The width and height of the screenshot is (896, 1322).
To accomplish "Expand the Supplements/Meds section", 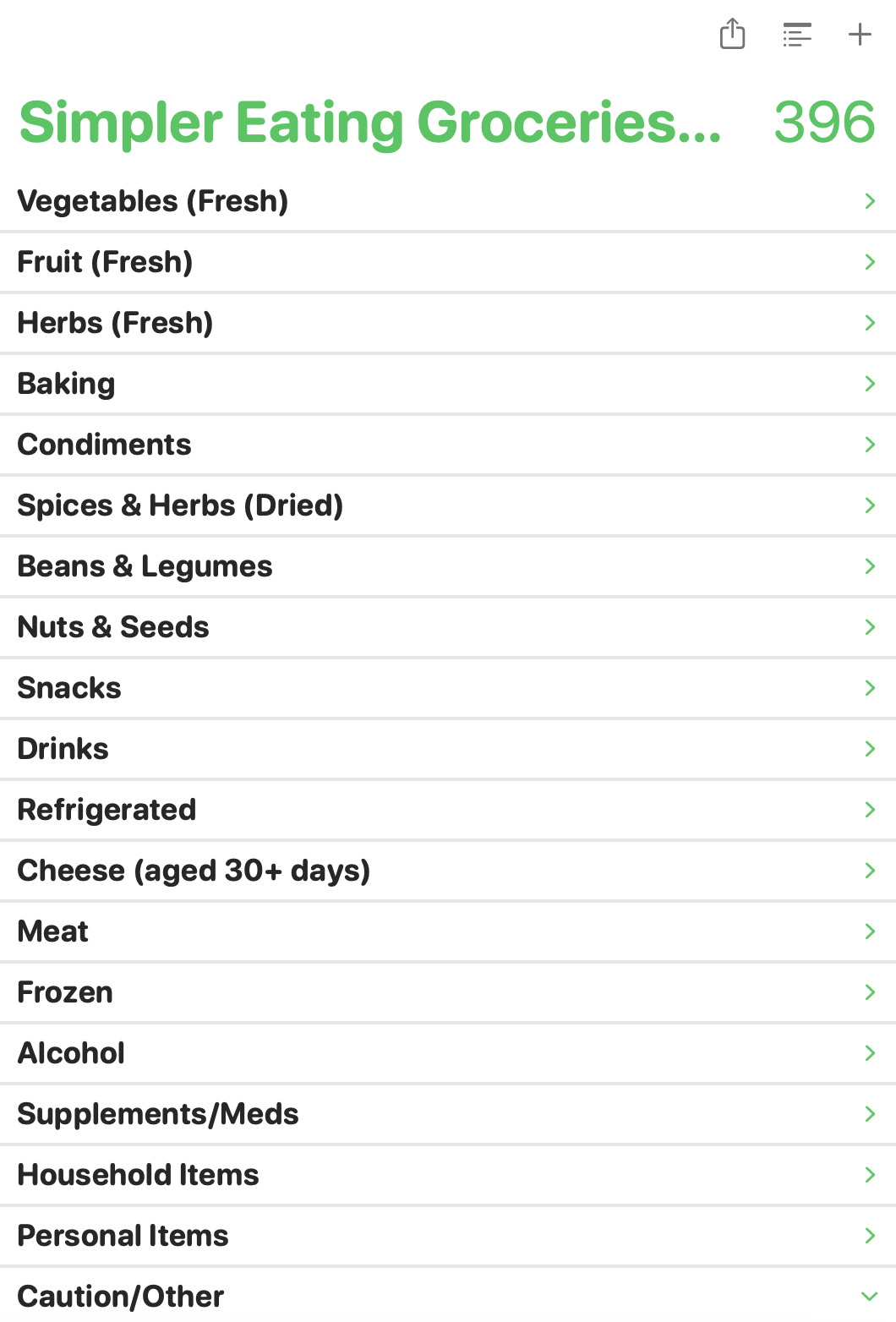I will pyautogui.click(x=869, y=1114).
